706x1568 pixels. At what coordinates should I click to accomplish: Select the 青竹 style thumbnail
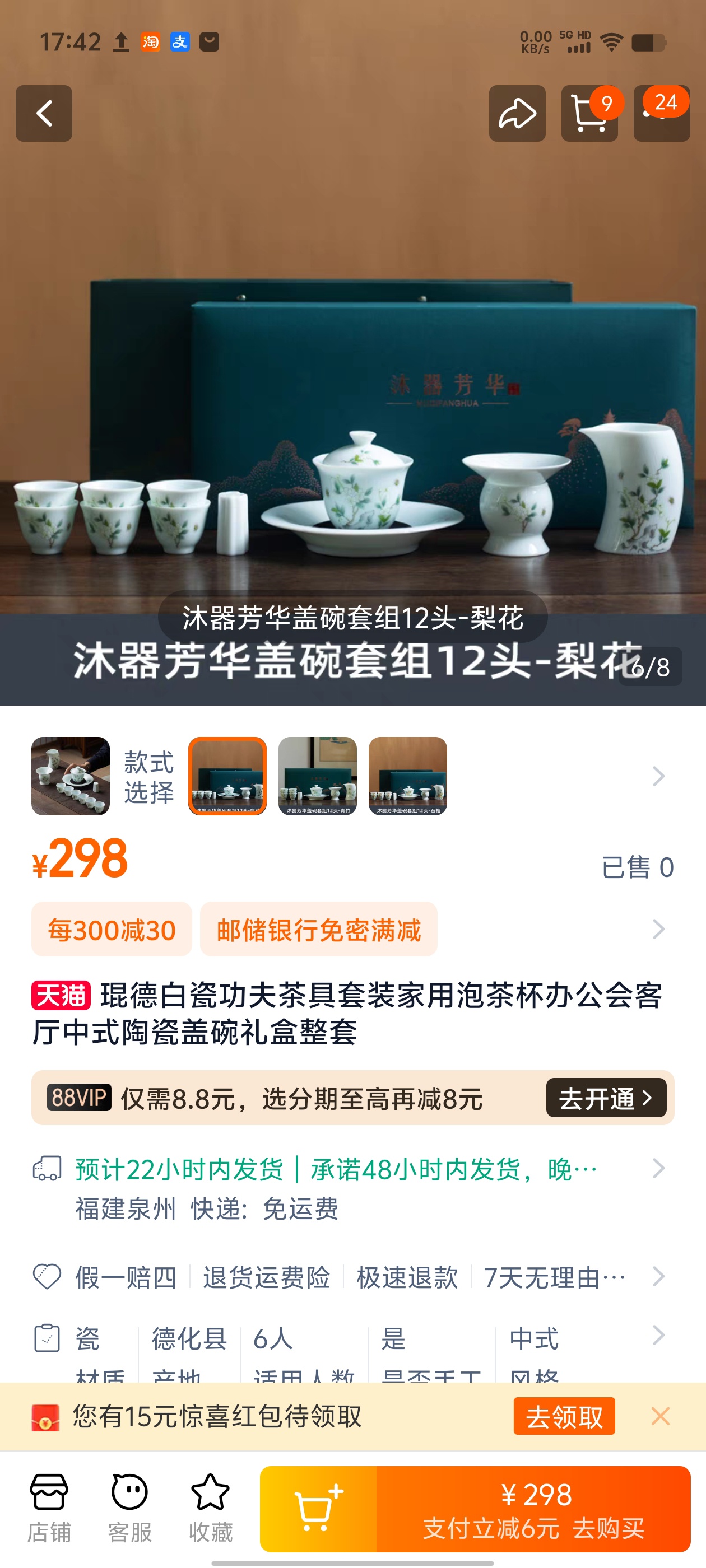tap(317, 776)
